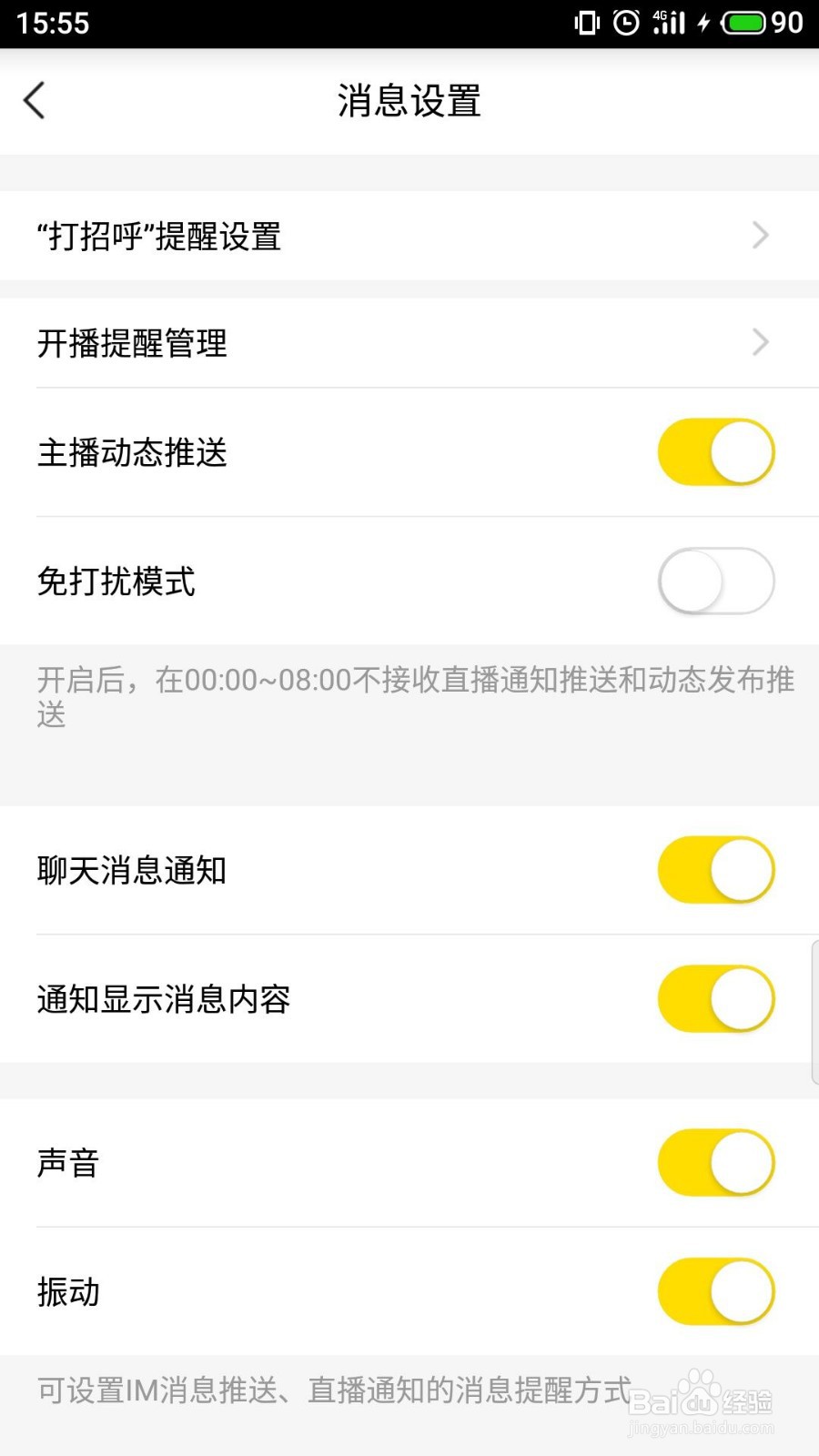819x1456 pixels.
Task: Switch off 振动 toggle
Action: tap(716, 1291)
